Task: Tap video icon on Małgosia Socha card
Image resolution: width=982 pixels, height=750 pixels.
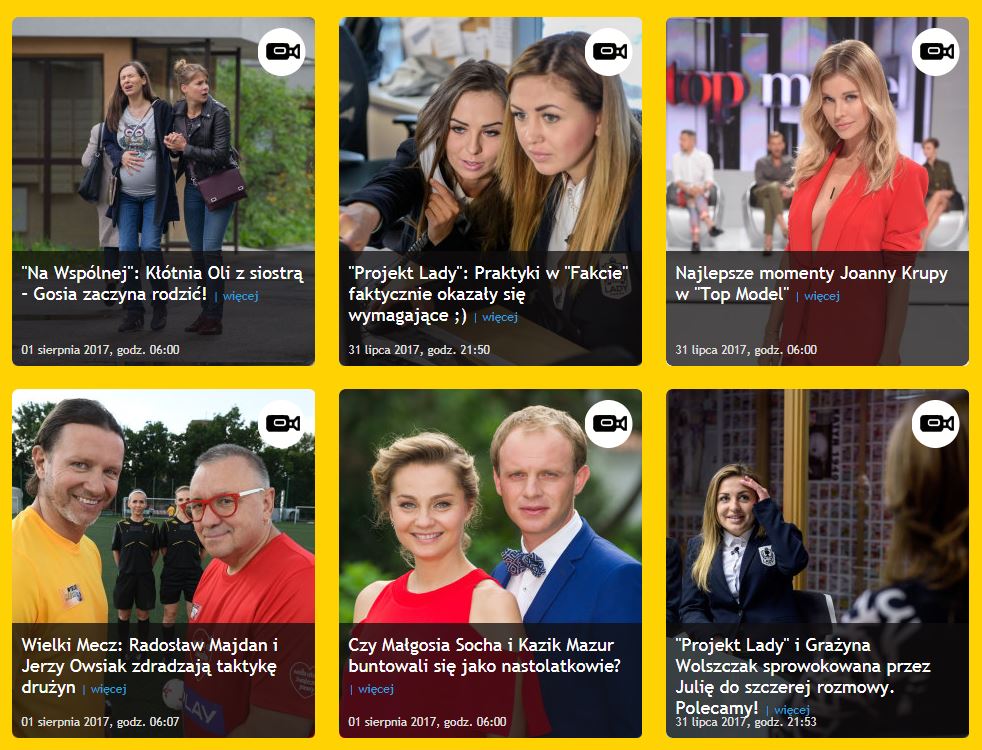Action: coord(609,424)
